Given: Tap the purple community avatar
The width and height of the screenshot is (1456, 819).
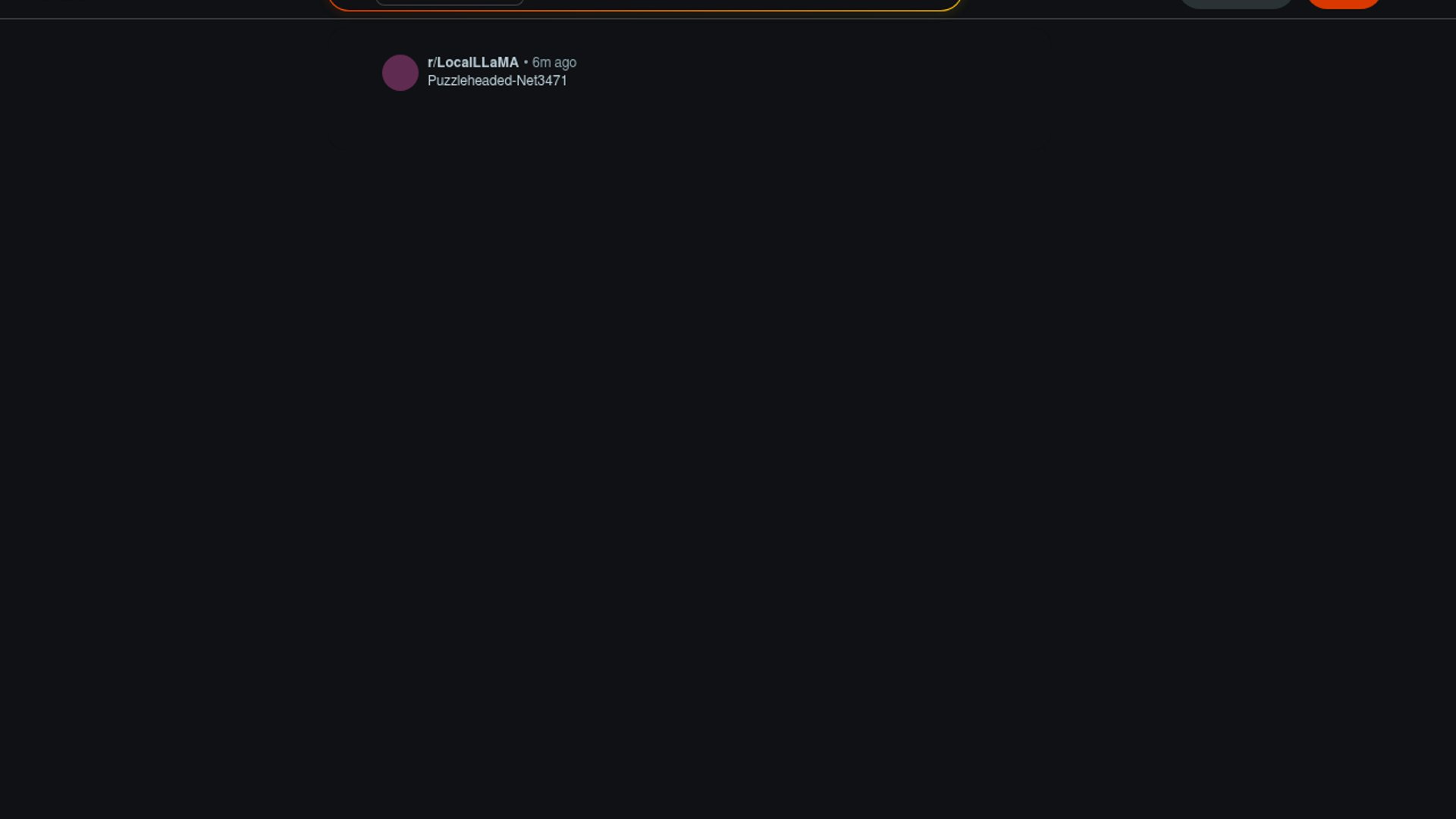Looking at the screenshot, I should click(x=400, y=73).
